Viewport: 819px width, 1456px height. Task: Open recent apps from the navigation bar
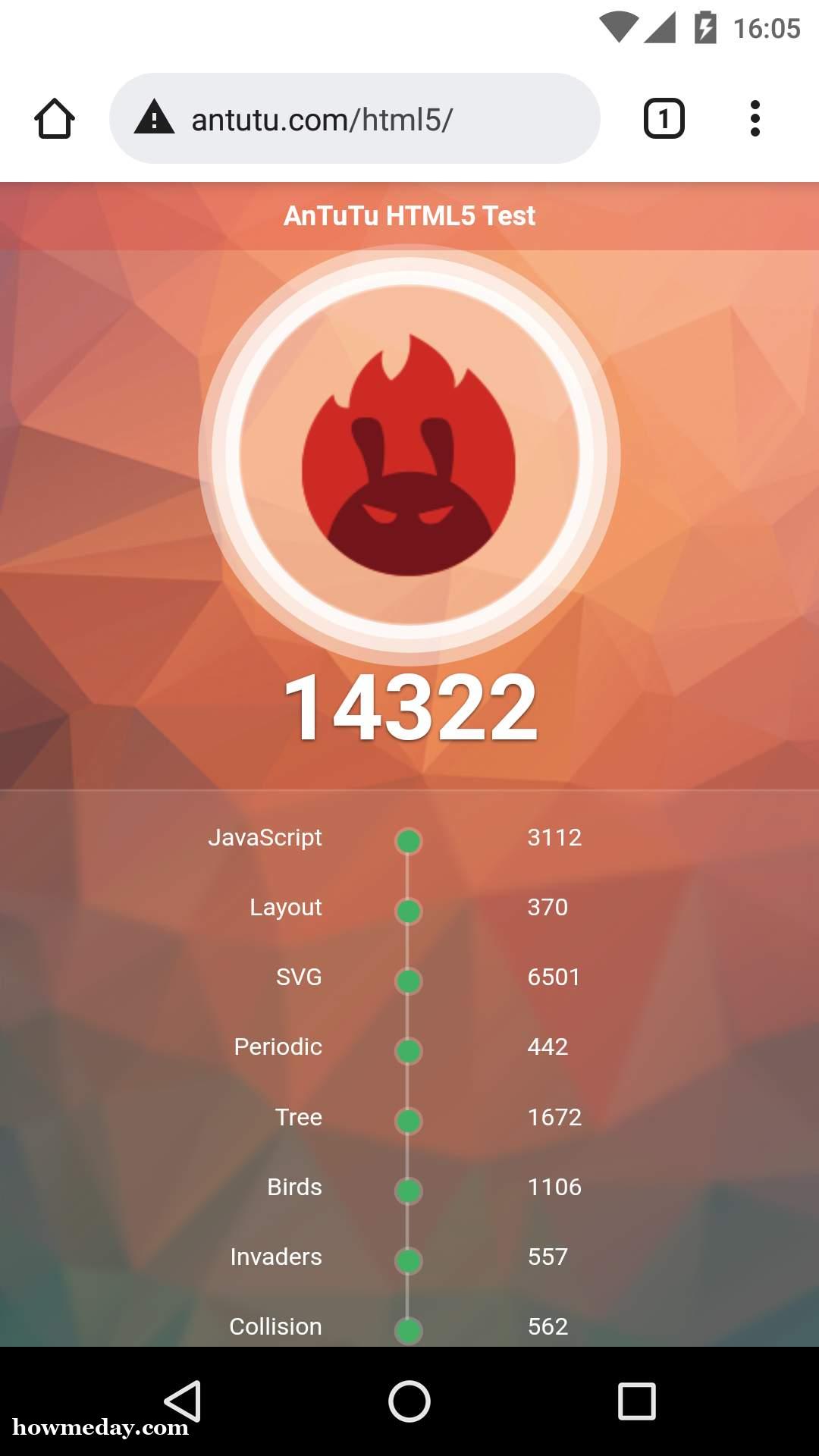(x=637, y=1401)
